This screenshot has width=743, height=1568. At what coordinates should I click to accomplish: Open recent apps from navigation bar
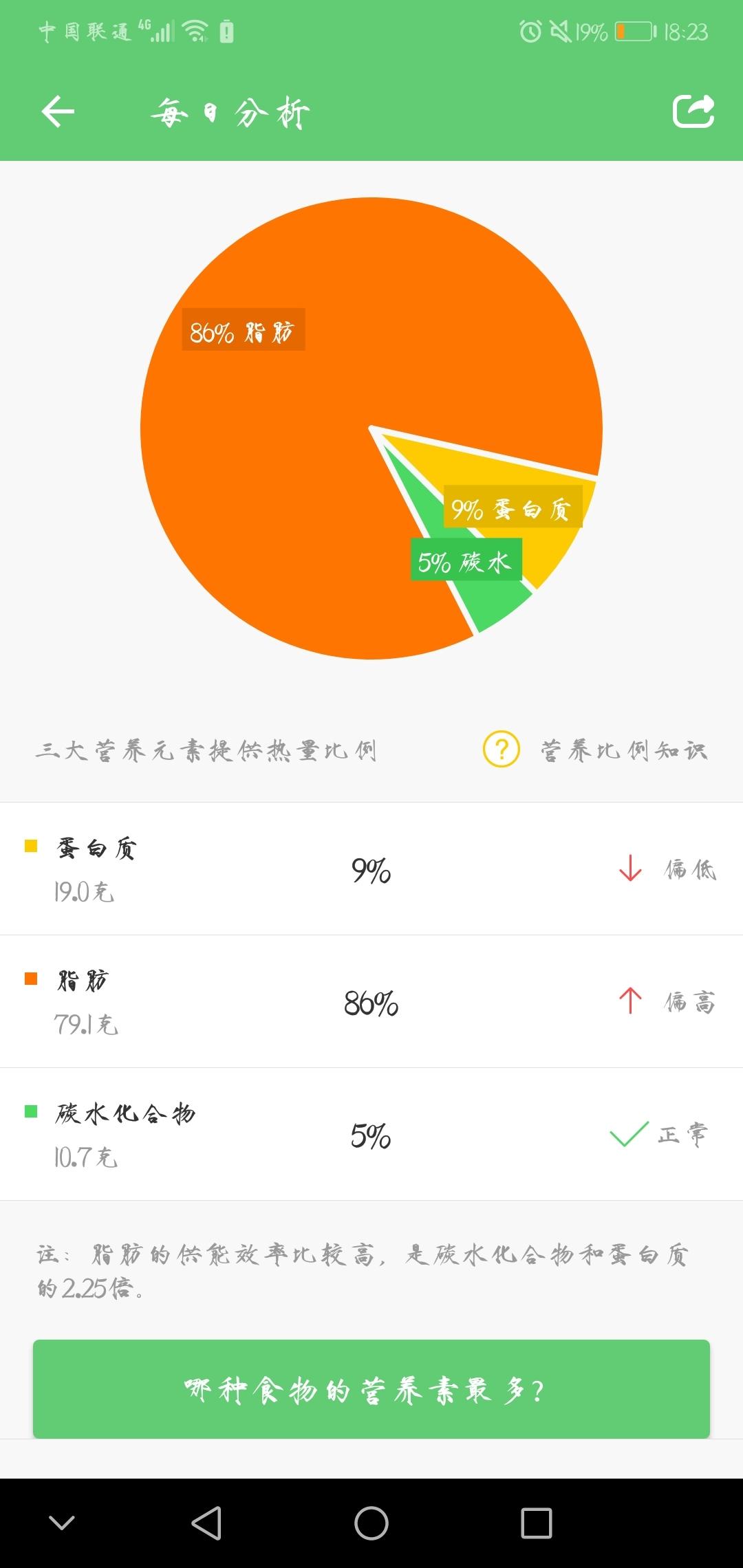click(x=537, y=1523)
